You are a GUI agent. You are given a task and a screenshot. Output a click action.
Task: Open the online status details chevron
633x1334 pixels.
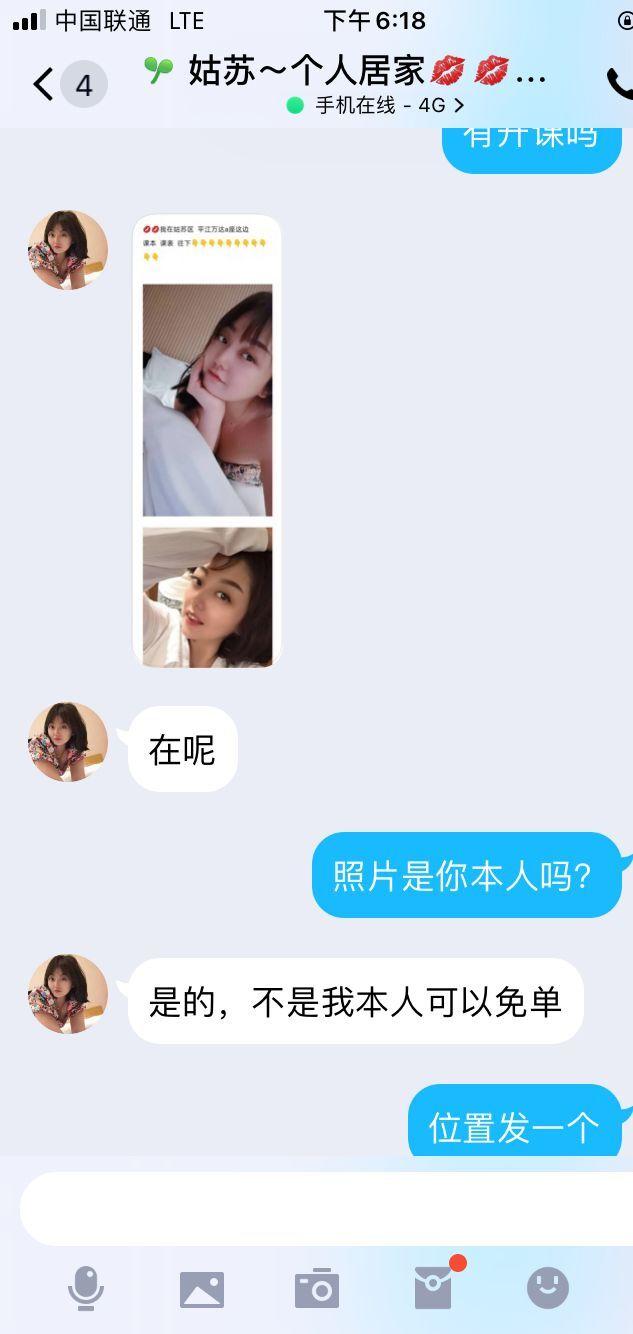coord(459,105)
